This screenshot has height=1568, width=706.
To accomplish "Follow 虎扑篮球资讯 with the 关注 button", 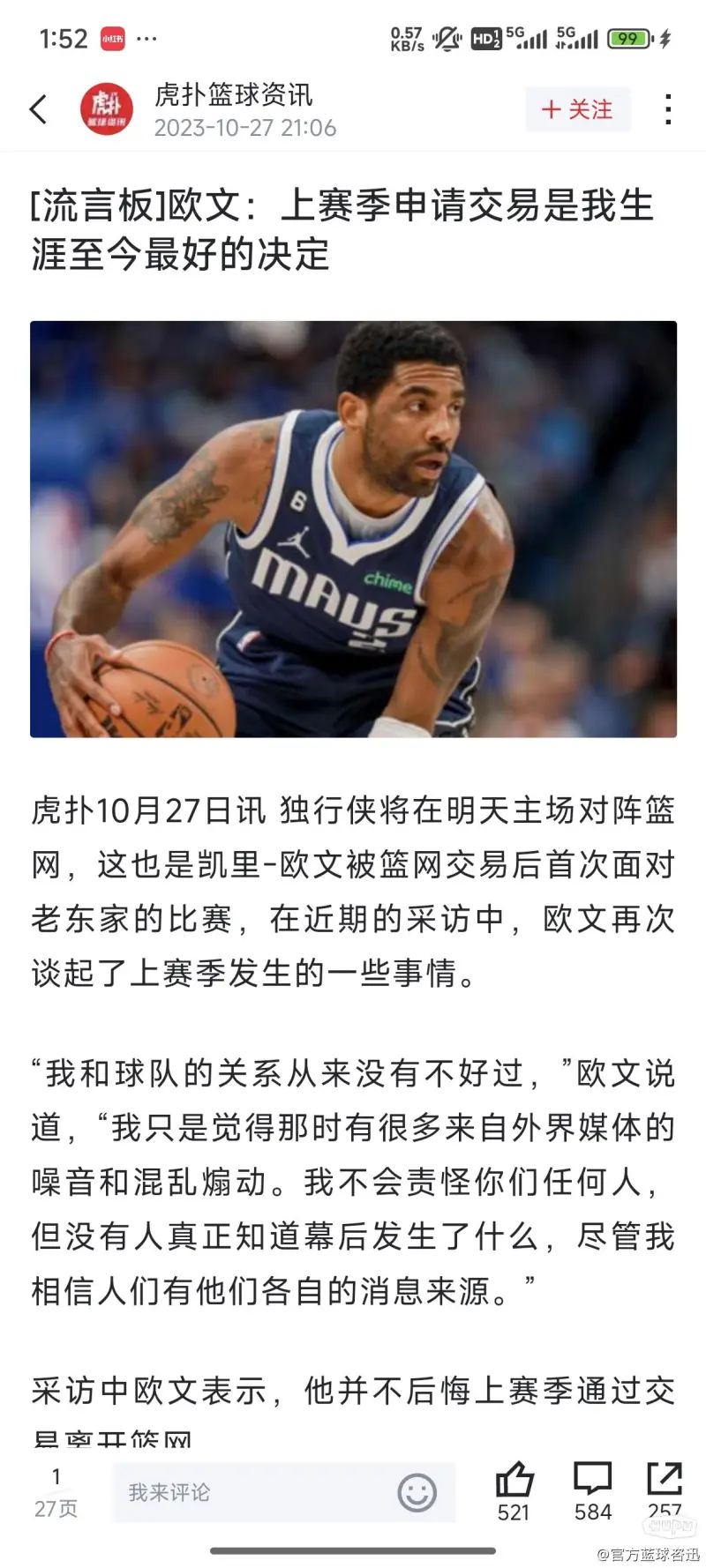I will pyautogui.click(x=578, y=109).
